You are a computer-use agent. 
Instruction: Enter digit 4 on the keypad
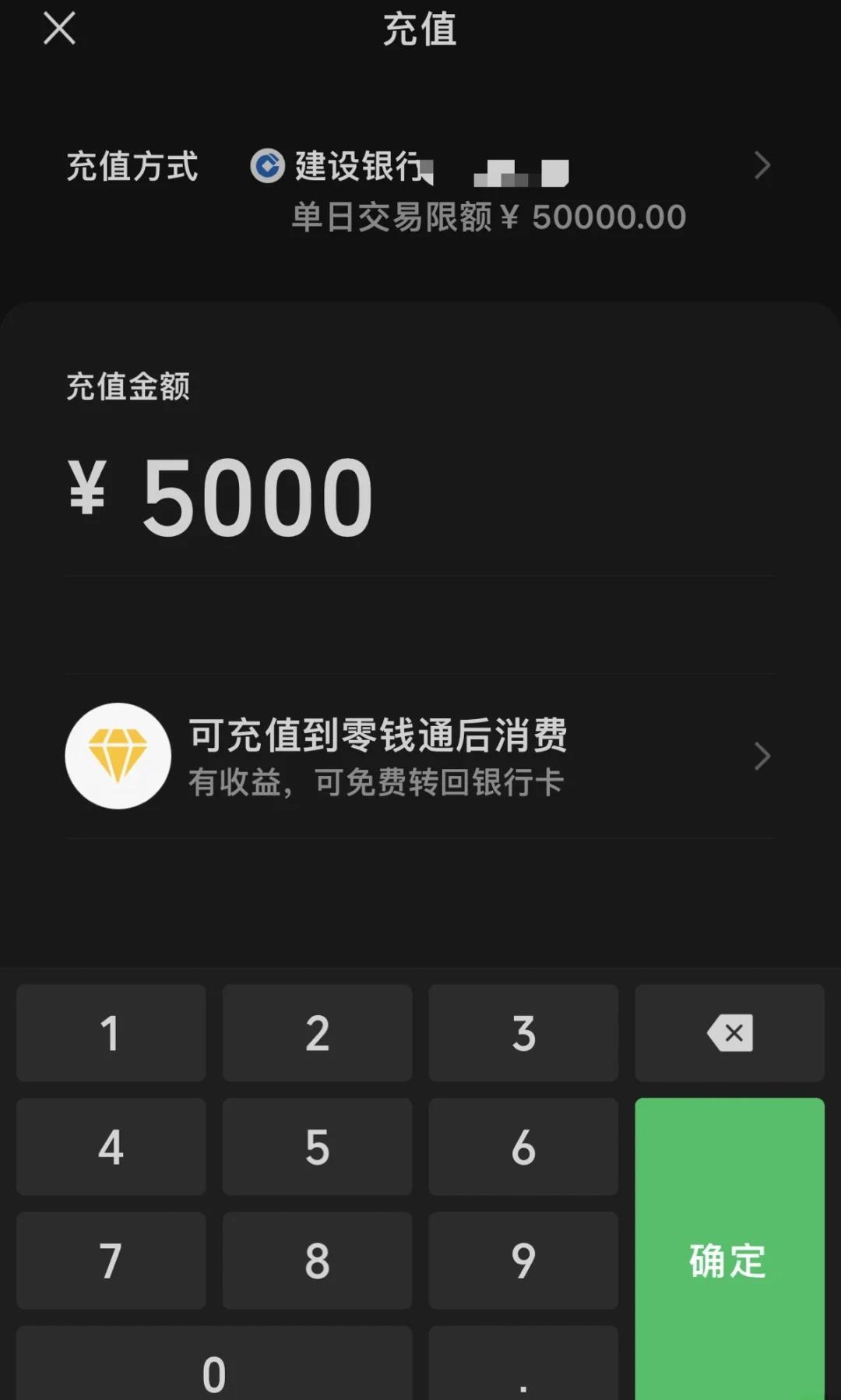tap(111, 1147)
